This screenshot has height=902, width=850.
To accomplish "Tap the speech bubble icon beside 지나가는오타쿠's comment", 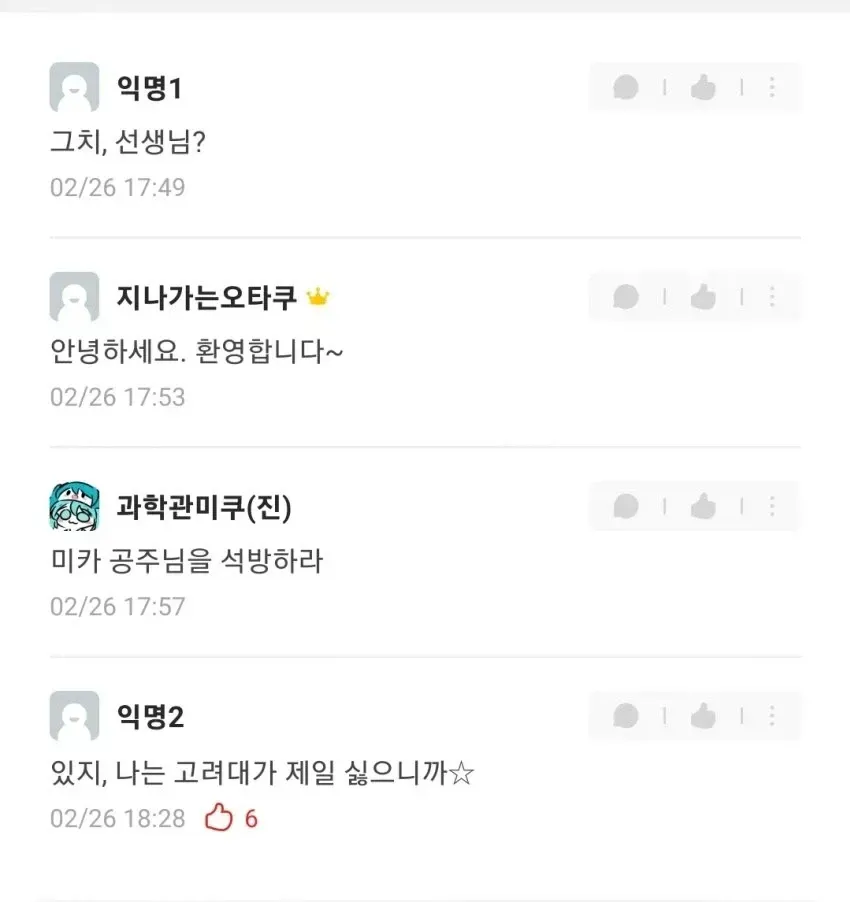I will click(626, 297).
